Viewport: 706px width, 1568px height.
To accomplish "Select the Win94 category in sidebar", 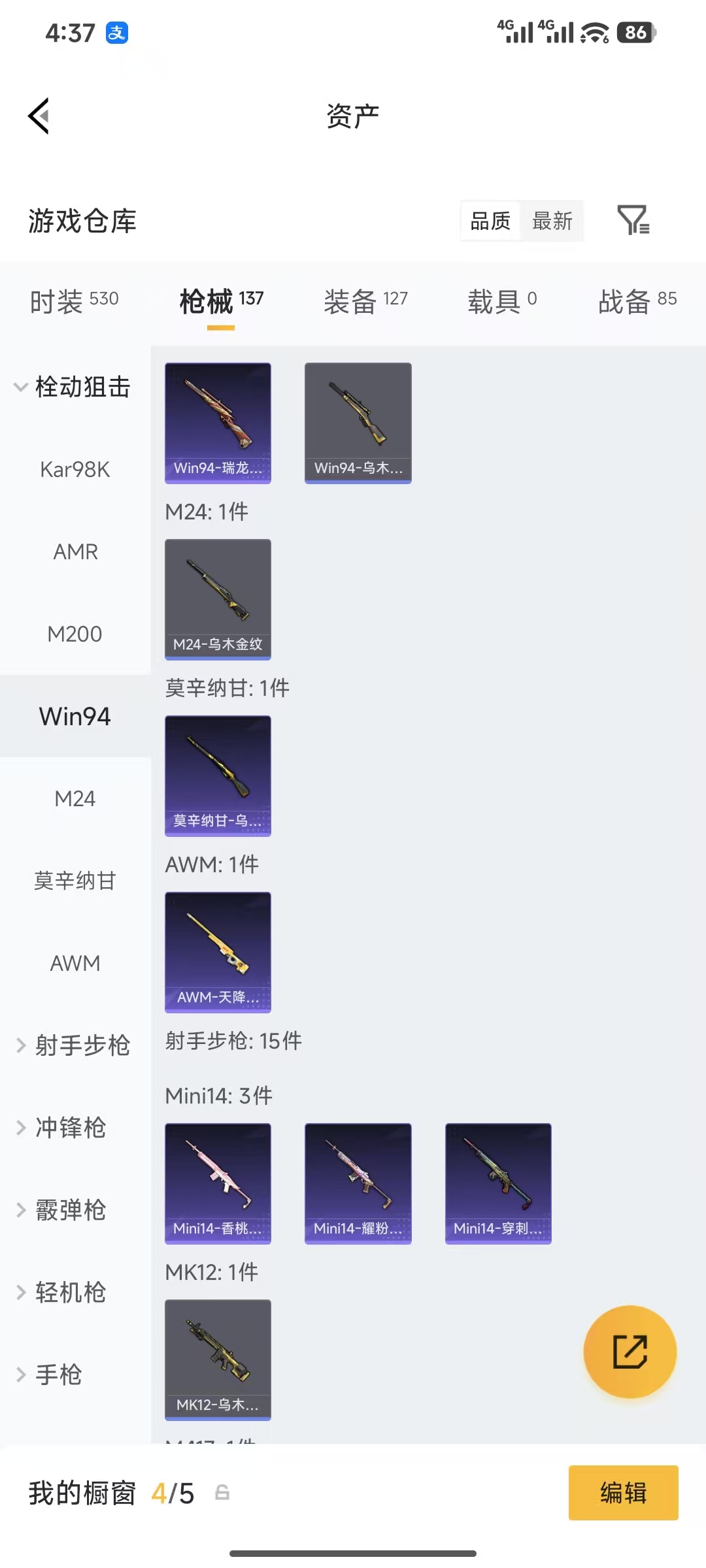I will click(x=75, y=716).
